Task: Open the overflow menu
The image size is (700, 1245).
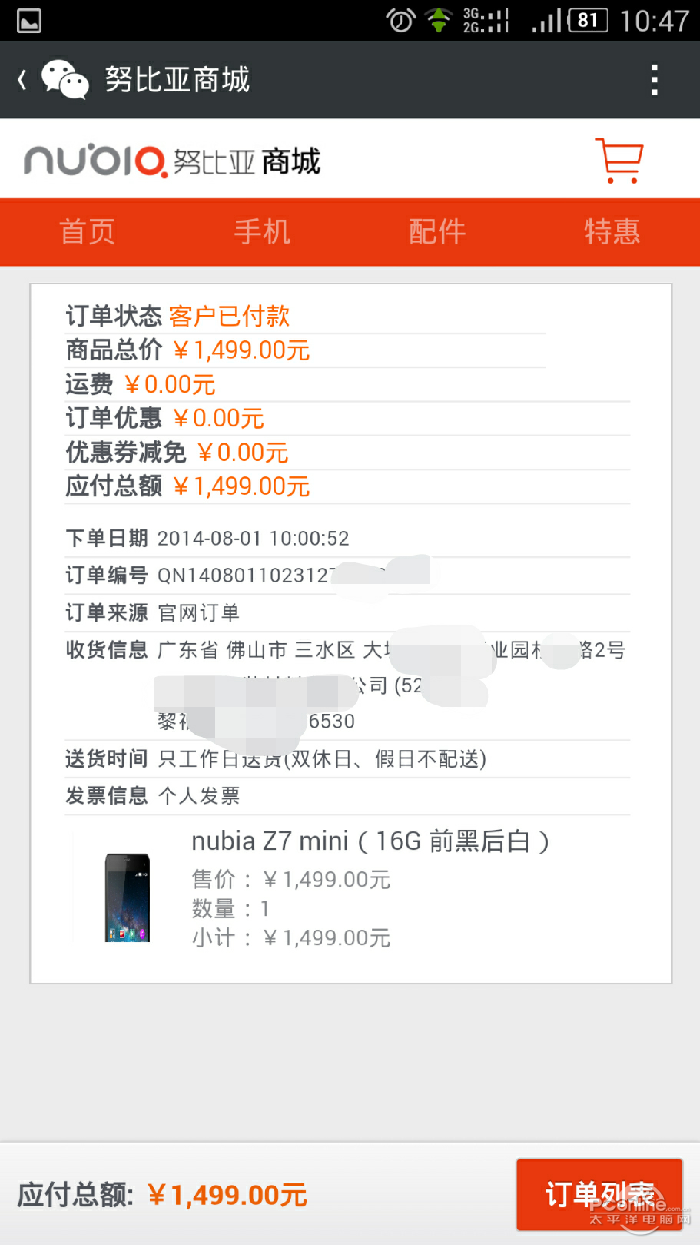Action: click(655, 80)
